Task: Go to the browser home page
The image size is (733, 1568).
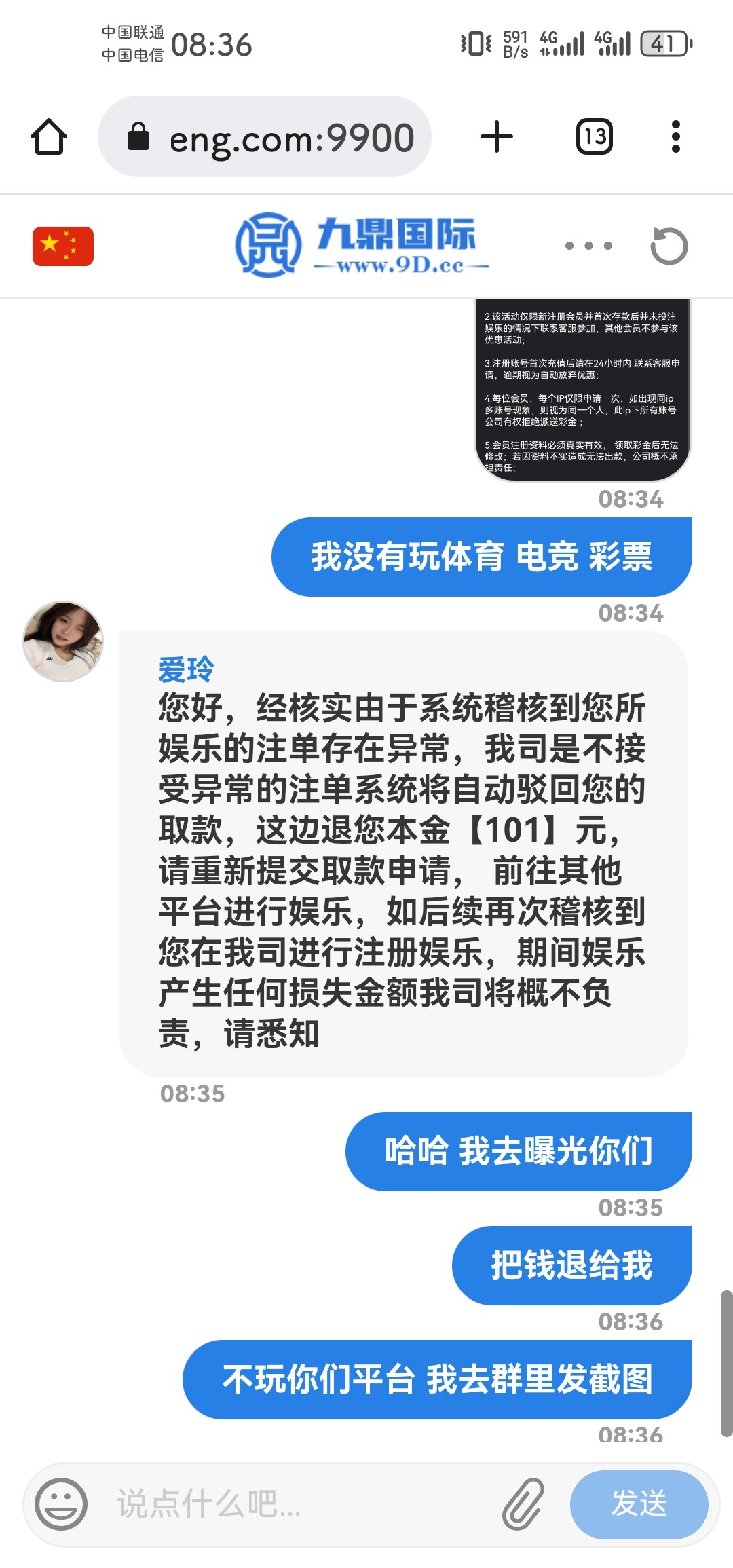Action: coord(49,137)
